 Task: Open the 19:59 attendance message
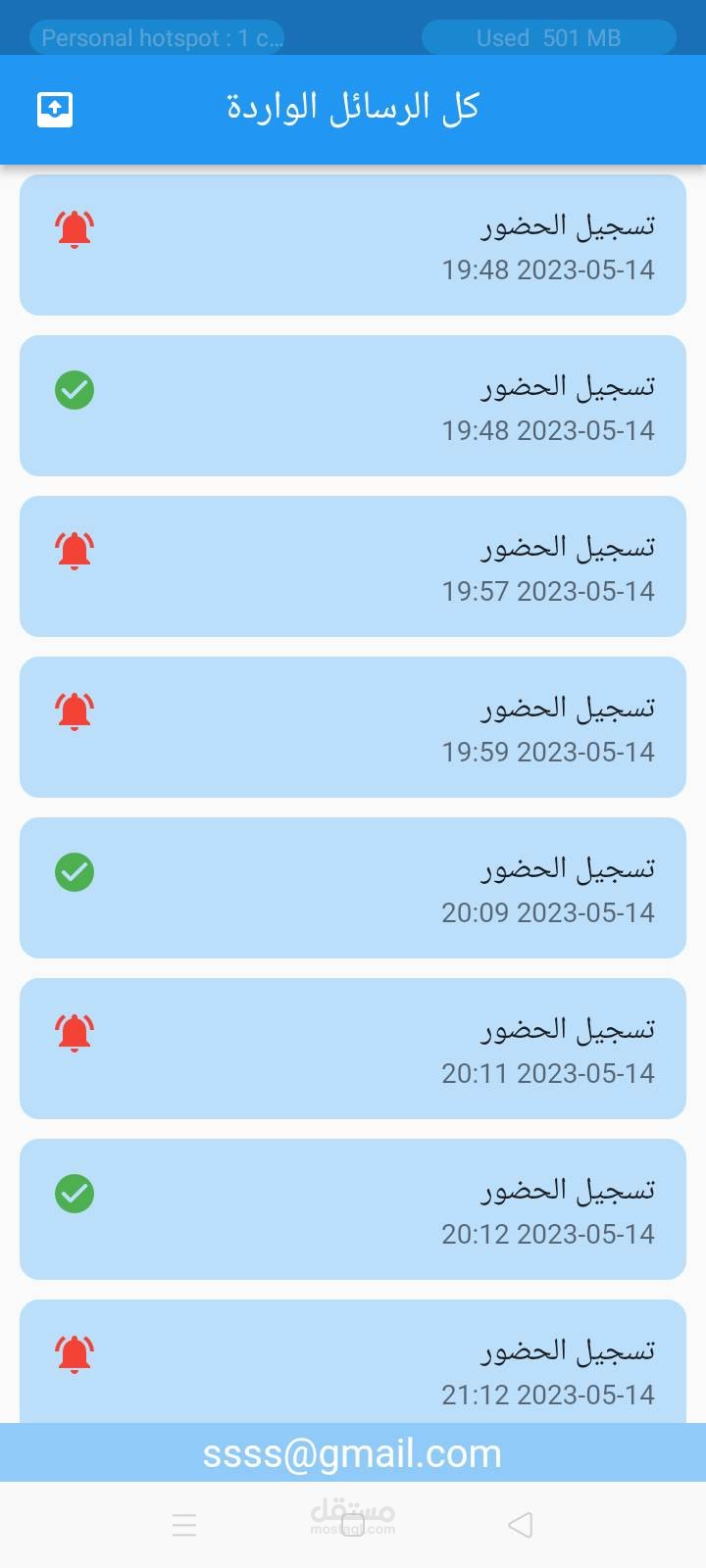click(x=353, y=727)
